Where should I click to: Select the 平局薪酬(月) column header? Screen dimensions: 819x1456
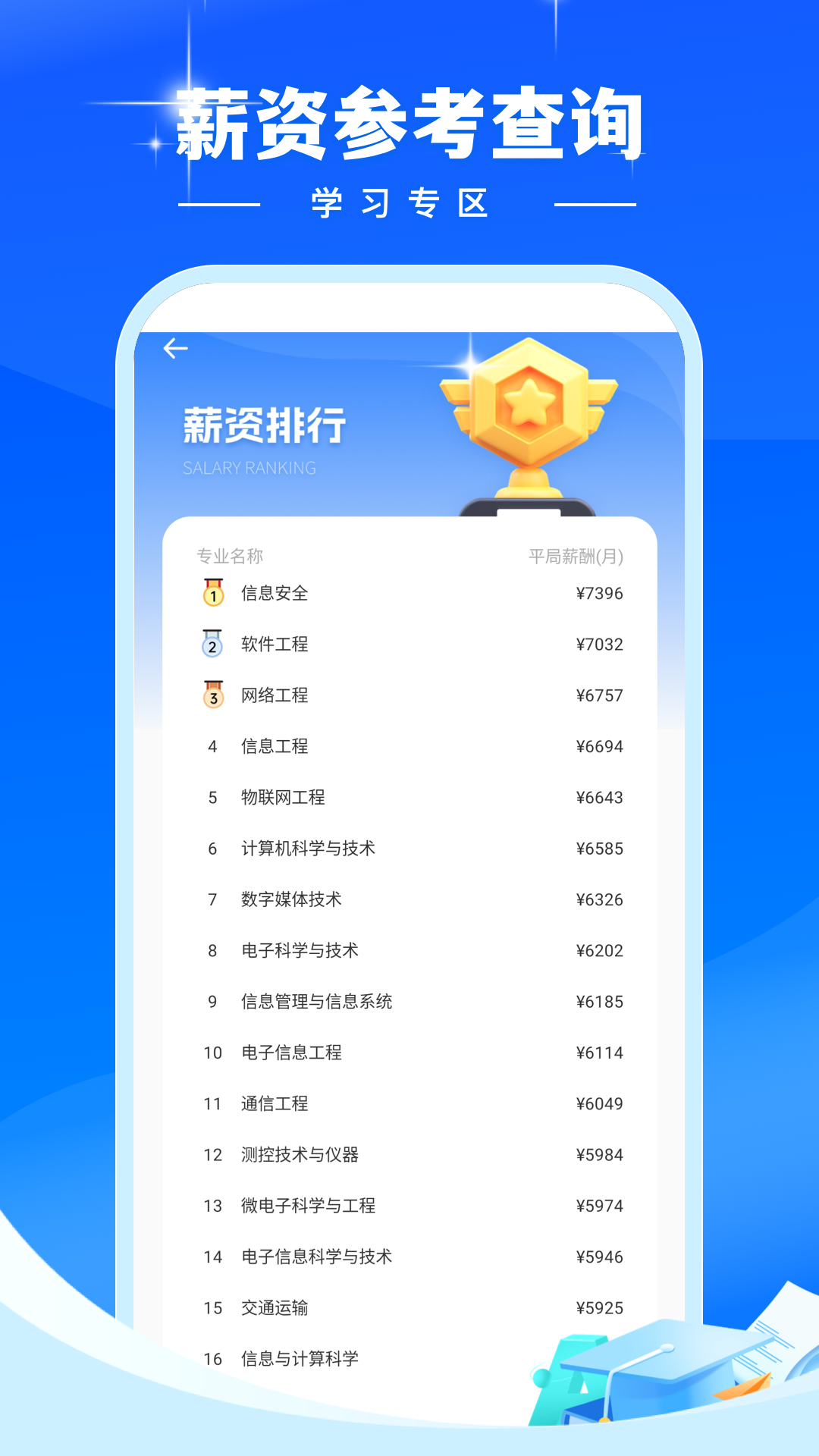coord(575,555)
